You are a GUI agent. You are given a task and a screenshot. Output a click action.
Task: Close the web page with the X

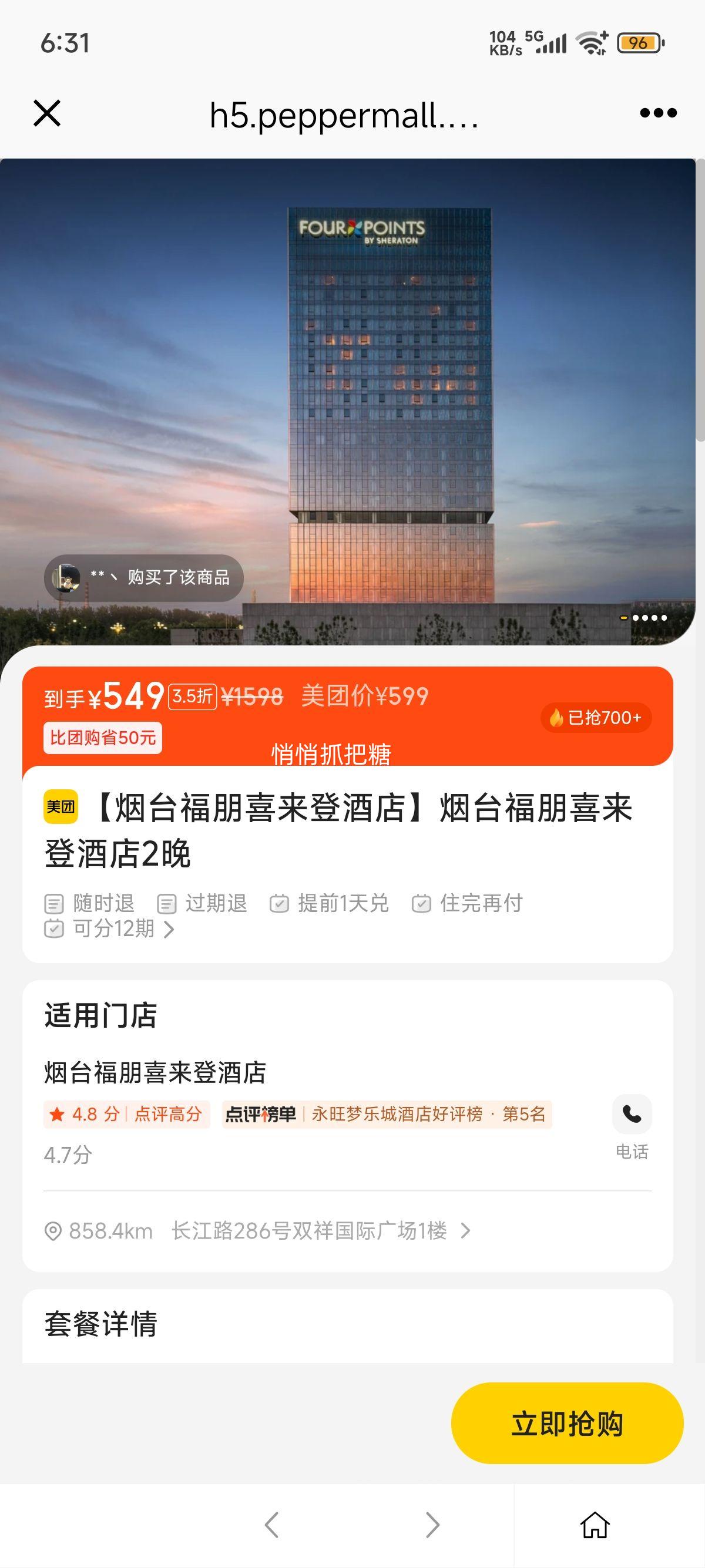[x=47, y=113]
